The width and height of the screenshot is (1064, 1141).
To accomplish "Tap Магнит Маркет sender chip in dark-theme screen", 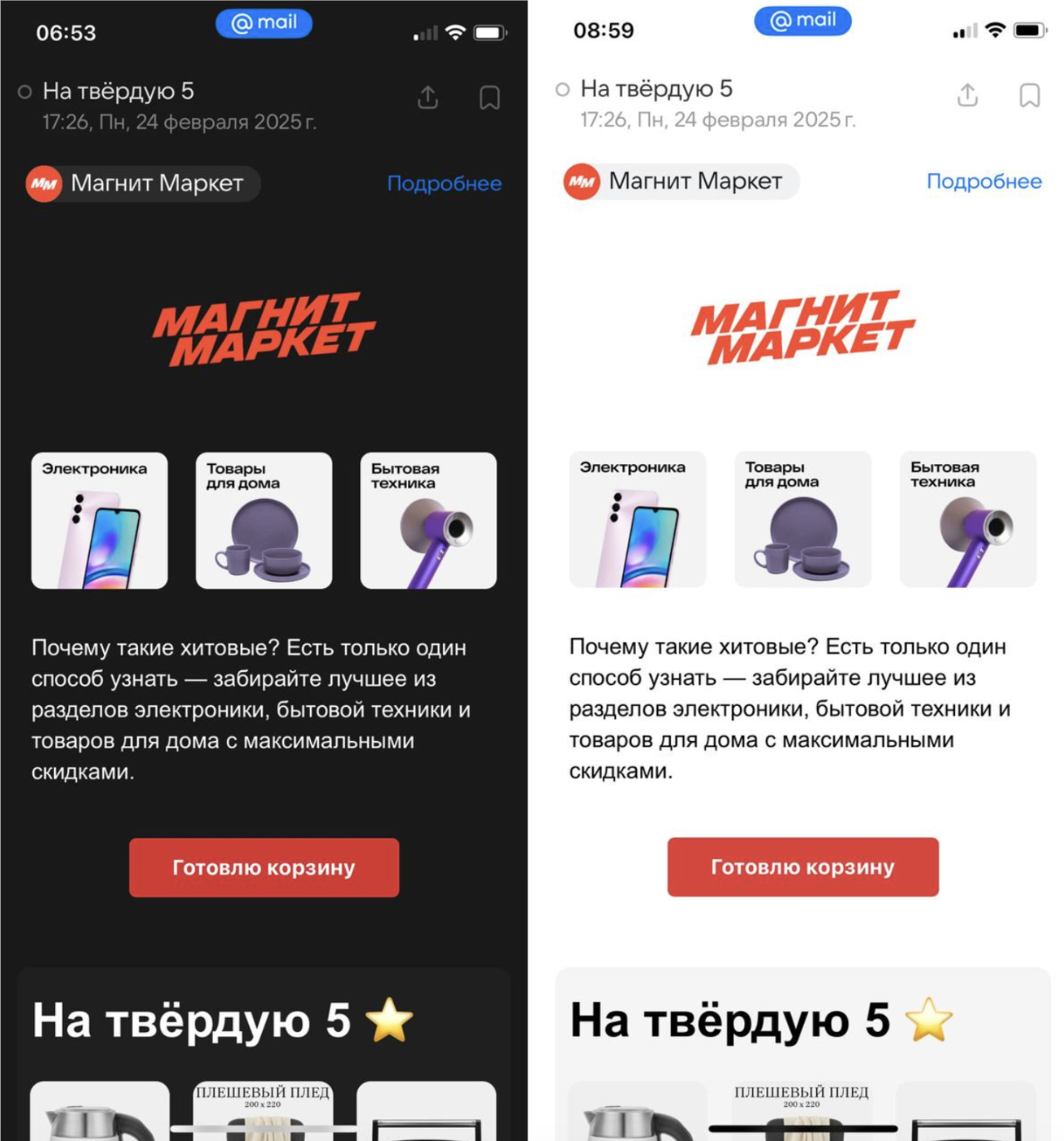I will [x=143, y=183].
